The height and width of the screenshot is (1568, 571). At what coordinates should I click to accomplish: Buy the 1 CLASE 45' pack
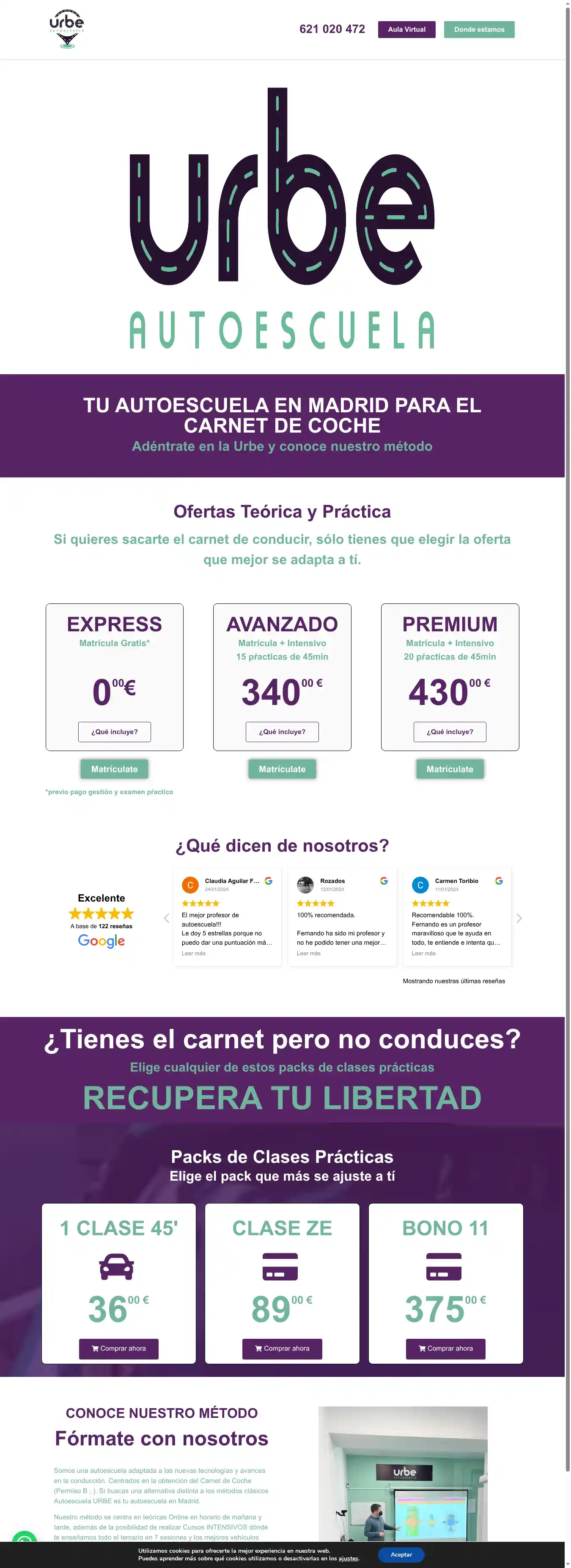tap(119, 1348)
